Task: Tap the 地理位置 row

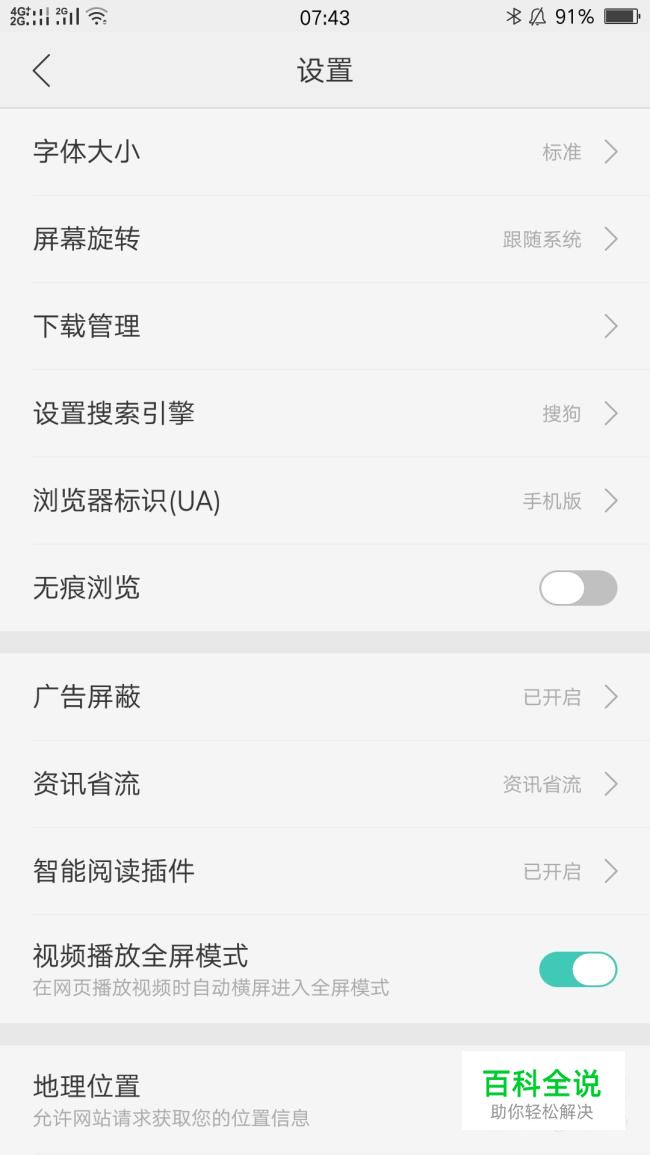Action: tap(325, 1099)
